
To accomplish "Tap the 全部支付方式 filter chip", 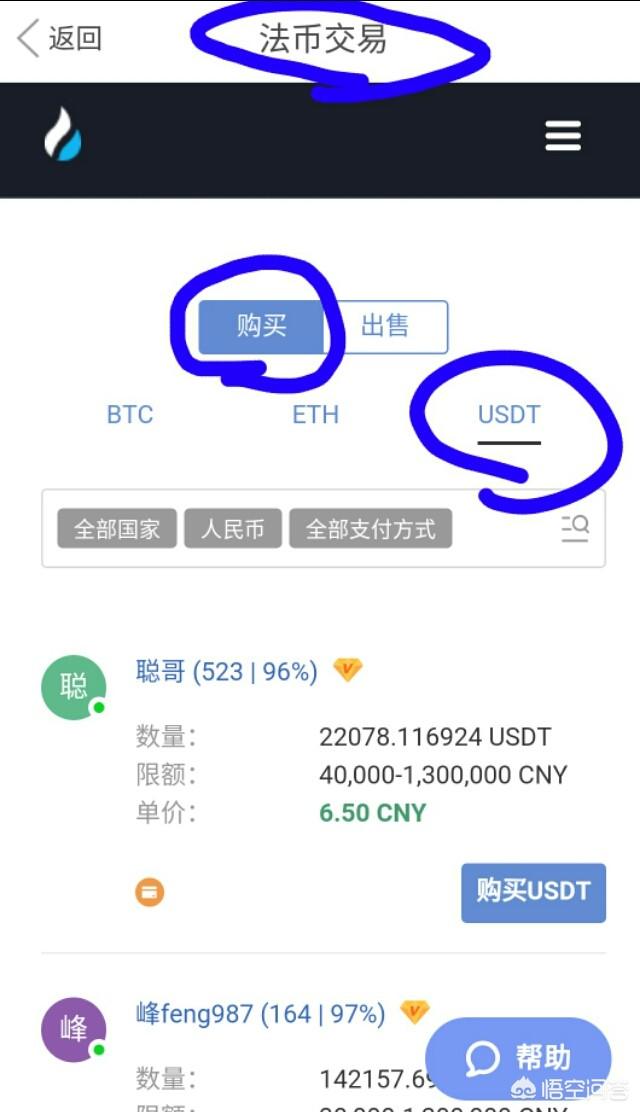I will [x=370, y=529].
